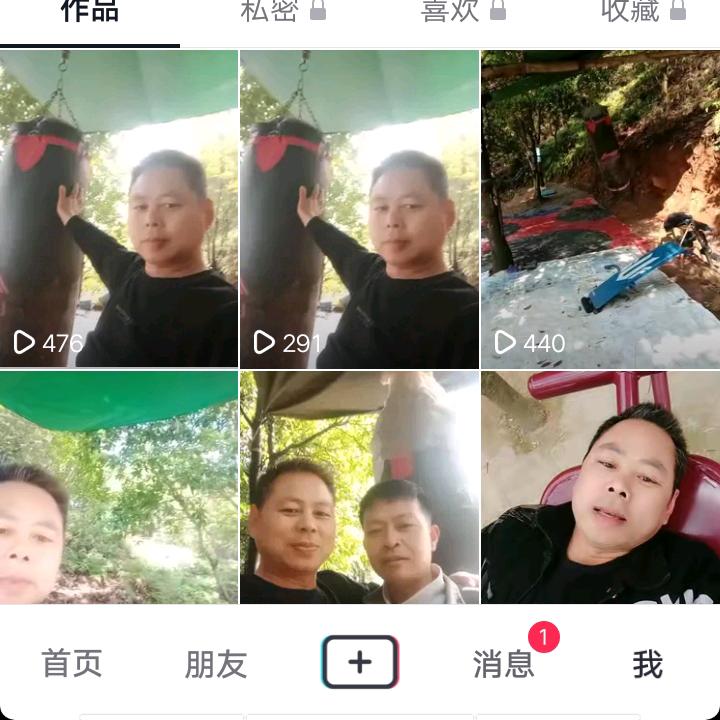Screen dimensions: 720x720
Task: Open the video under the green canopy
Action: (119, 488)
